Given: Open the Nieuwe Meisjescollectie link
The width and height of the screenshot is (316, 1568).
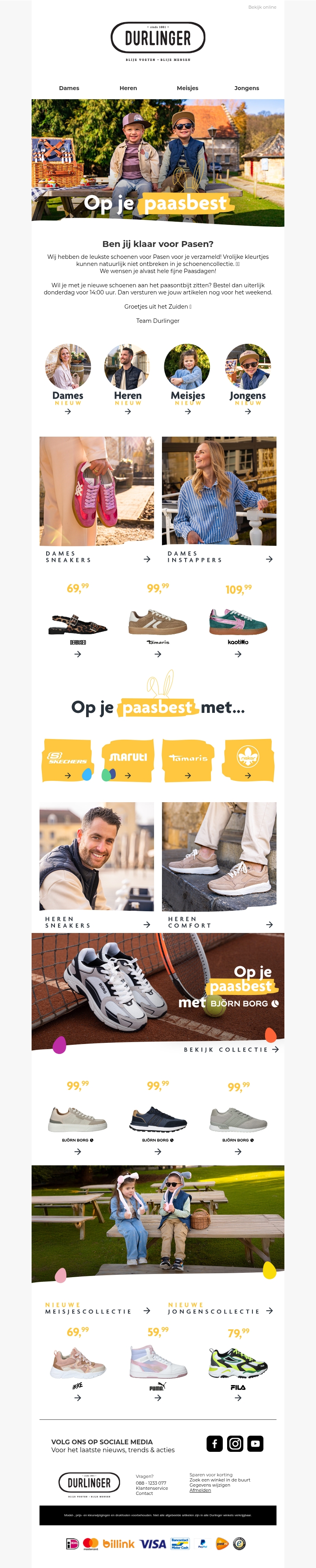Looking at the screenshot, I should pos(96,1308).
